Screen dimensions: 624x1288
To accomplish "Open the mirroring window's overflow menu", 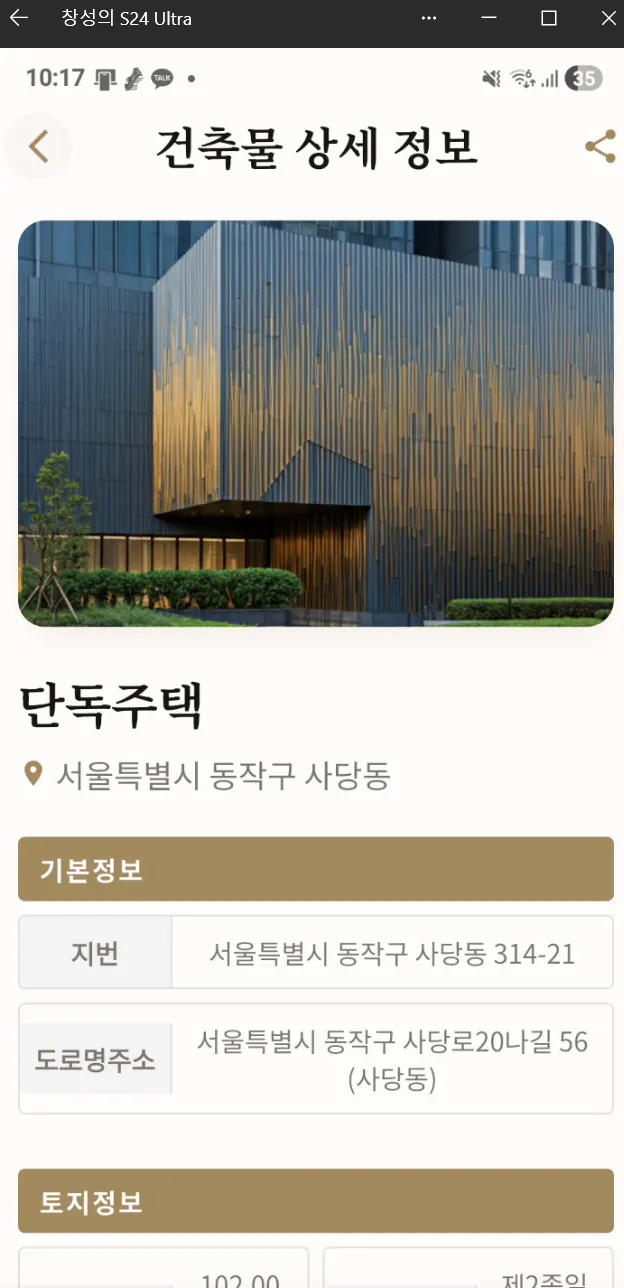I will tap(429, 18).
